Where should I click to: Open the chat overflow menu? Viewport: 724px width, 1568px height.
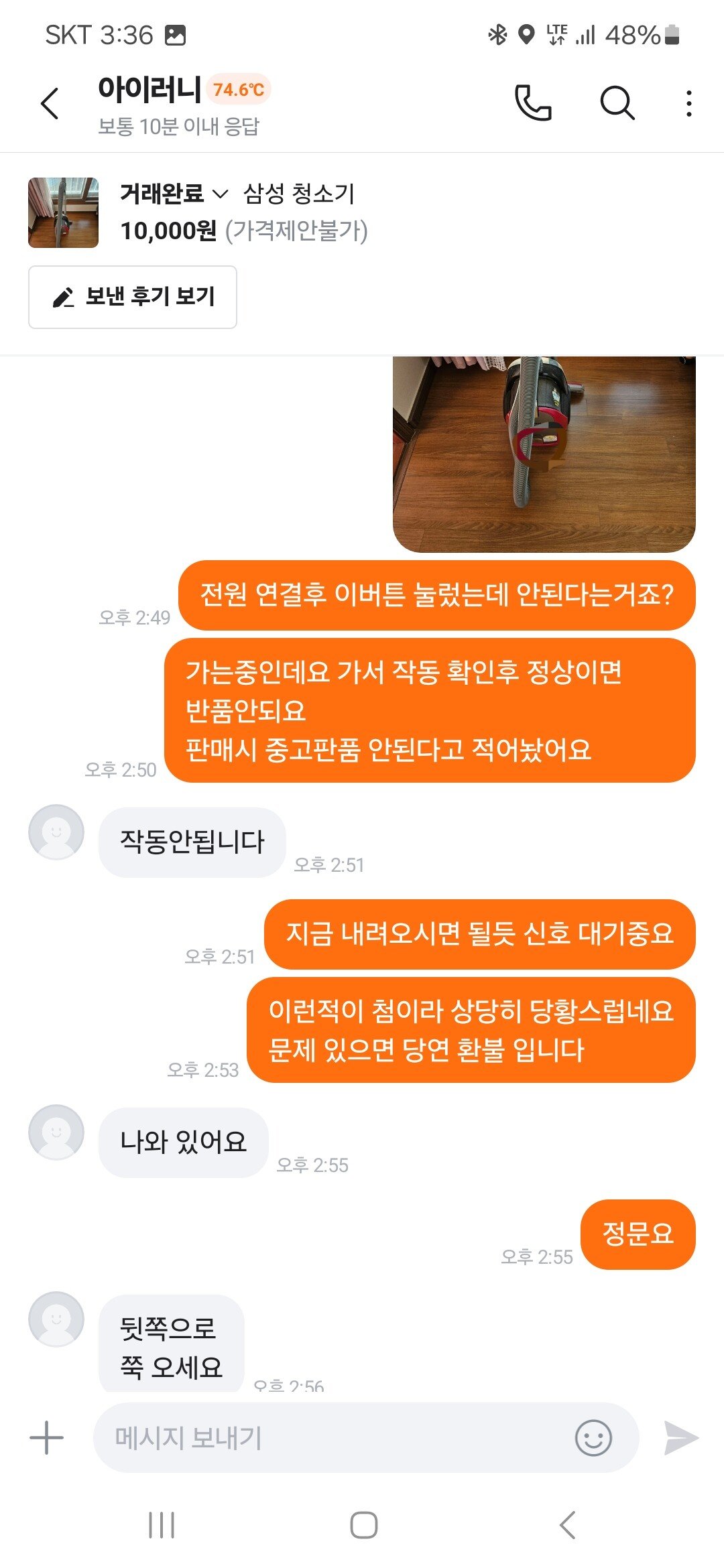pos(688,103)
